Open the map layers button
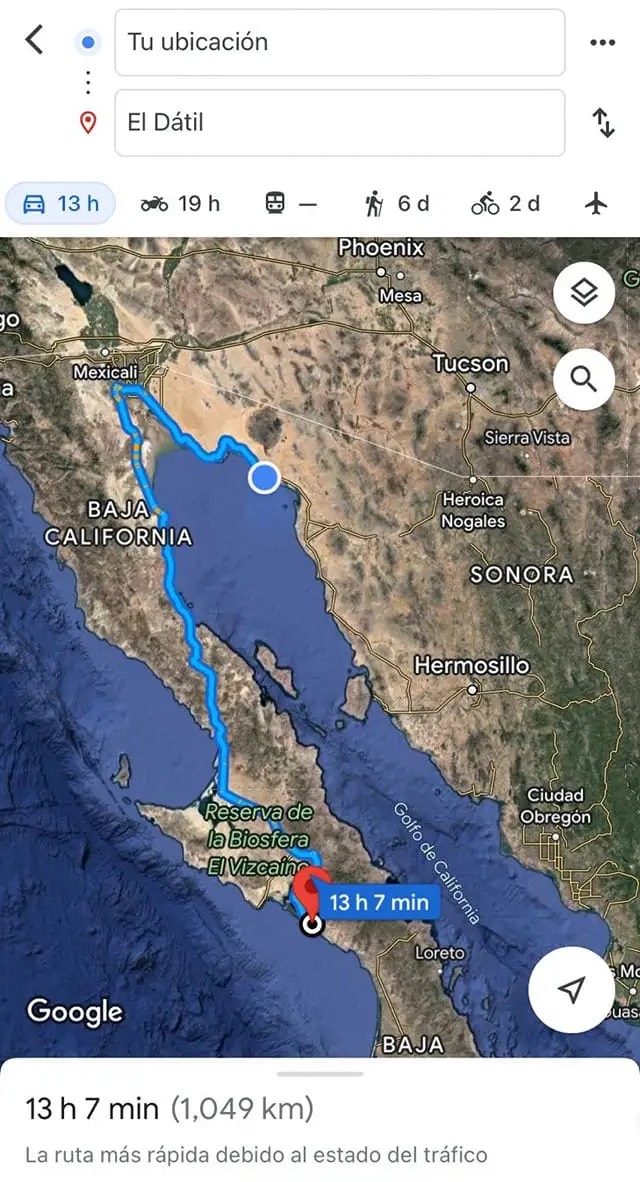 (584, 293)
